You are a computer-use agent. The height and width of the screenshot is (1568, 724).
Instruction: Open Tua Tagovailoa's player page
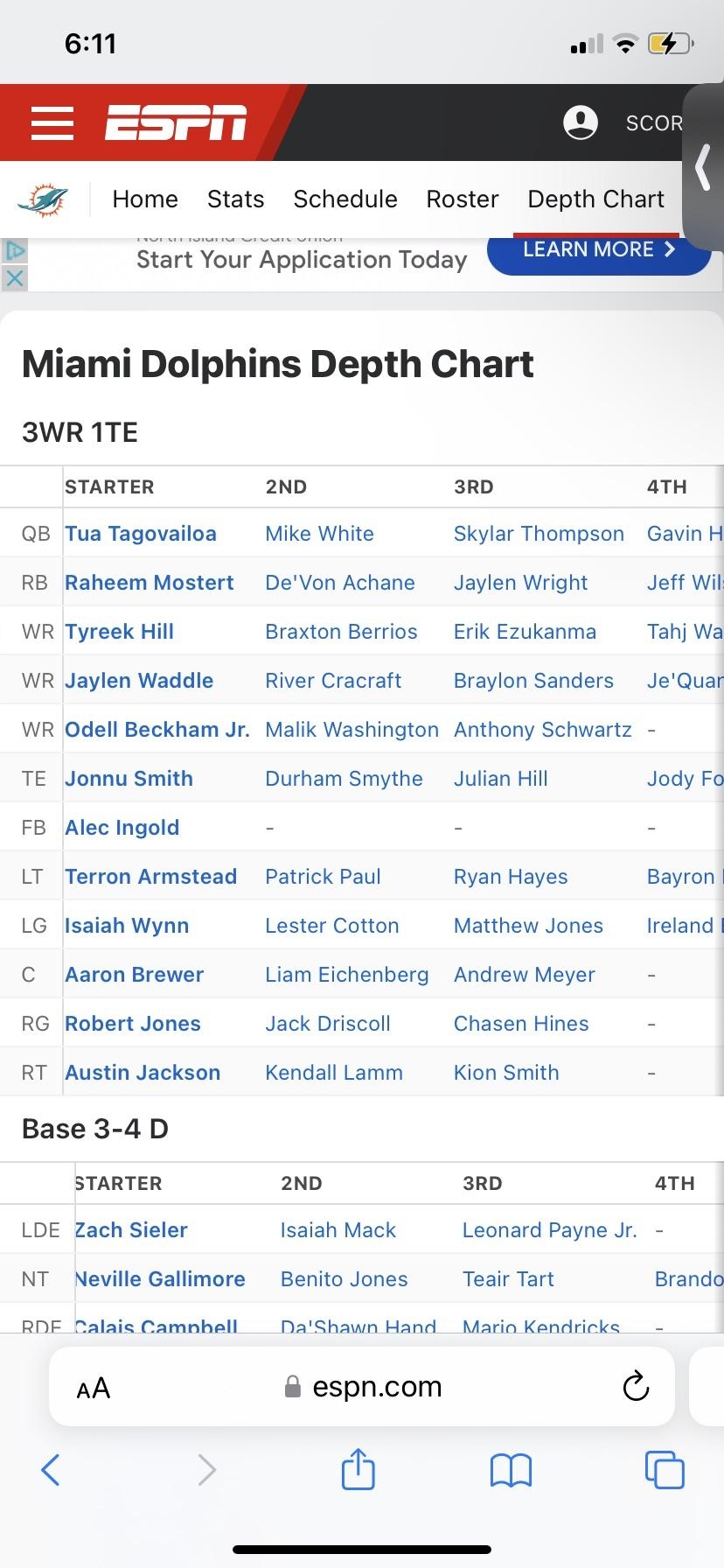[141, 534]
